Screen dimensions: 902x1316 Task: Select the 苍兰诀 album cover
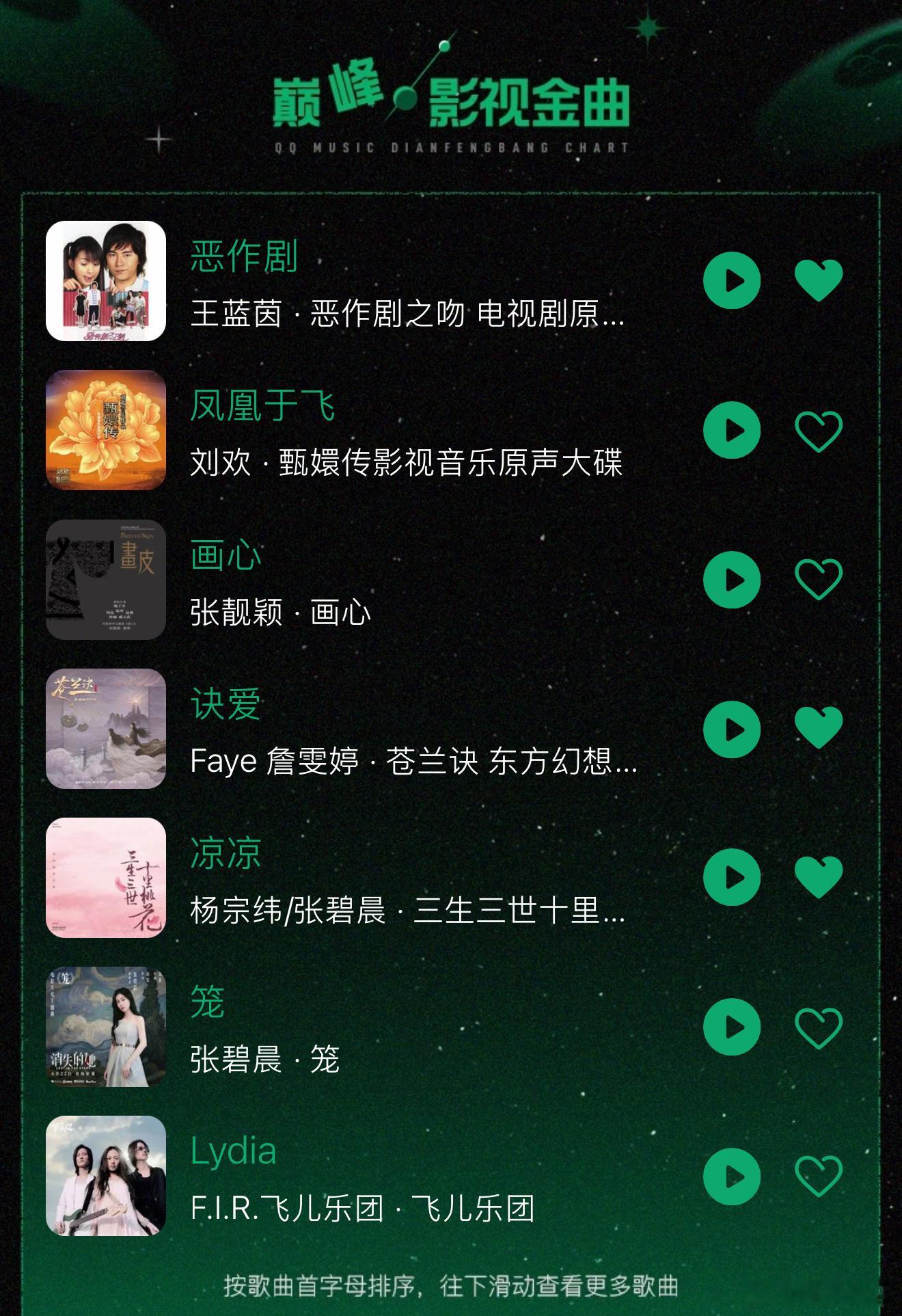tap(105, 727)
